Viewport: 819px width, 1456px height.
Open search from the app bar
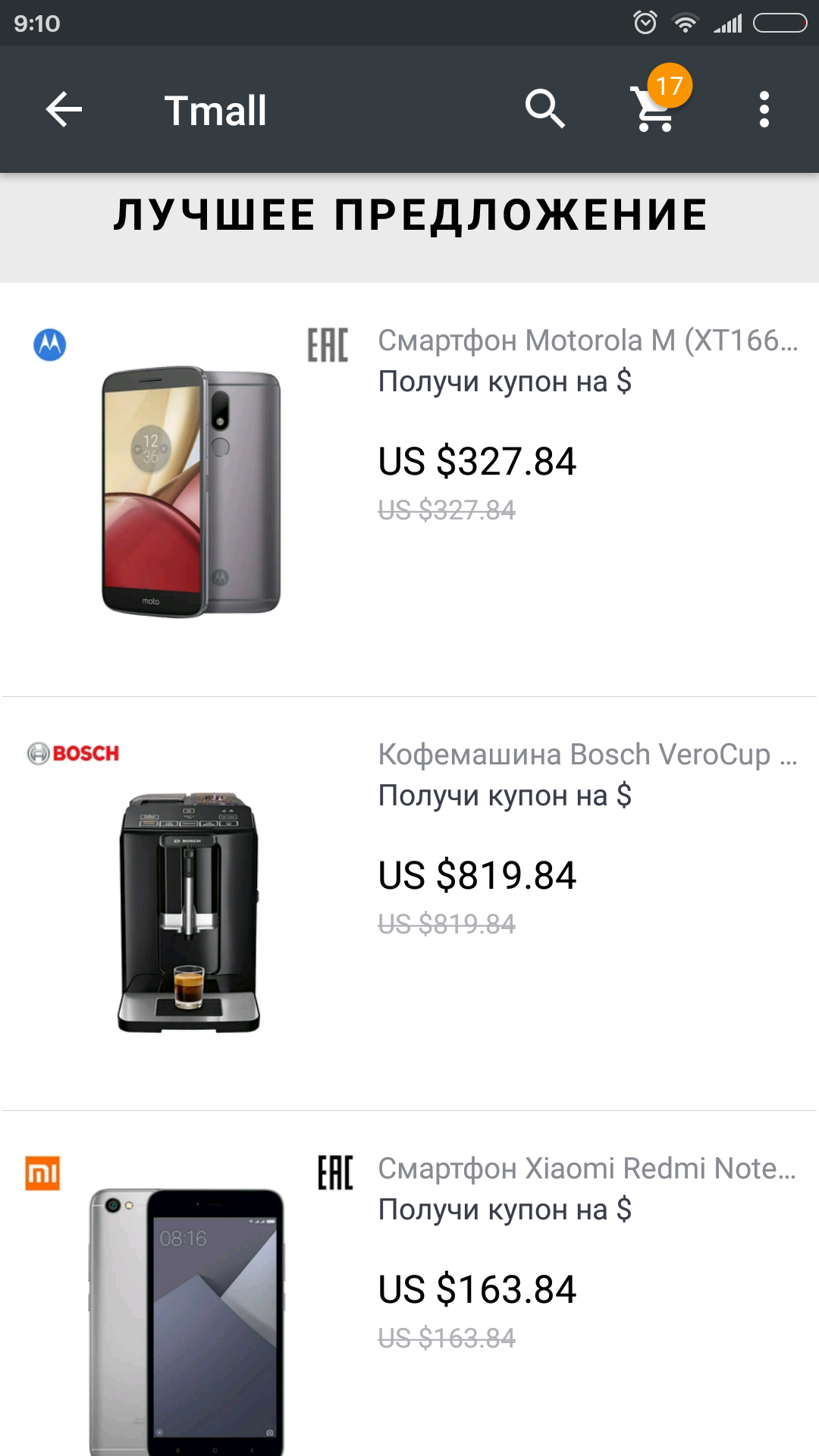(545, 110)
